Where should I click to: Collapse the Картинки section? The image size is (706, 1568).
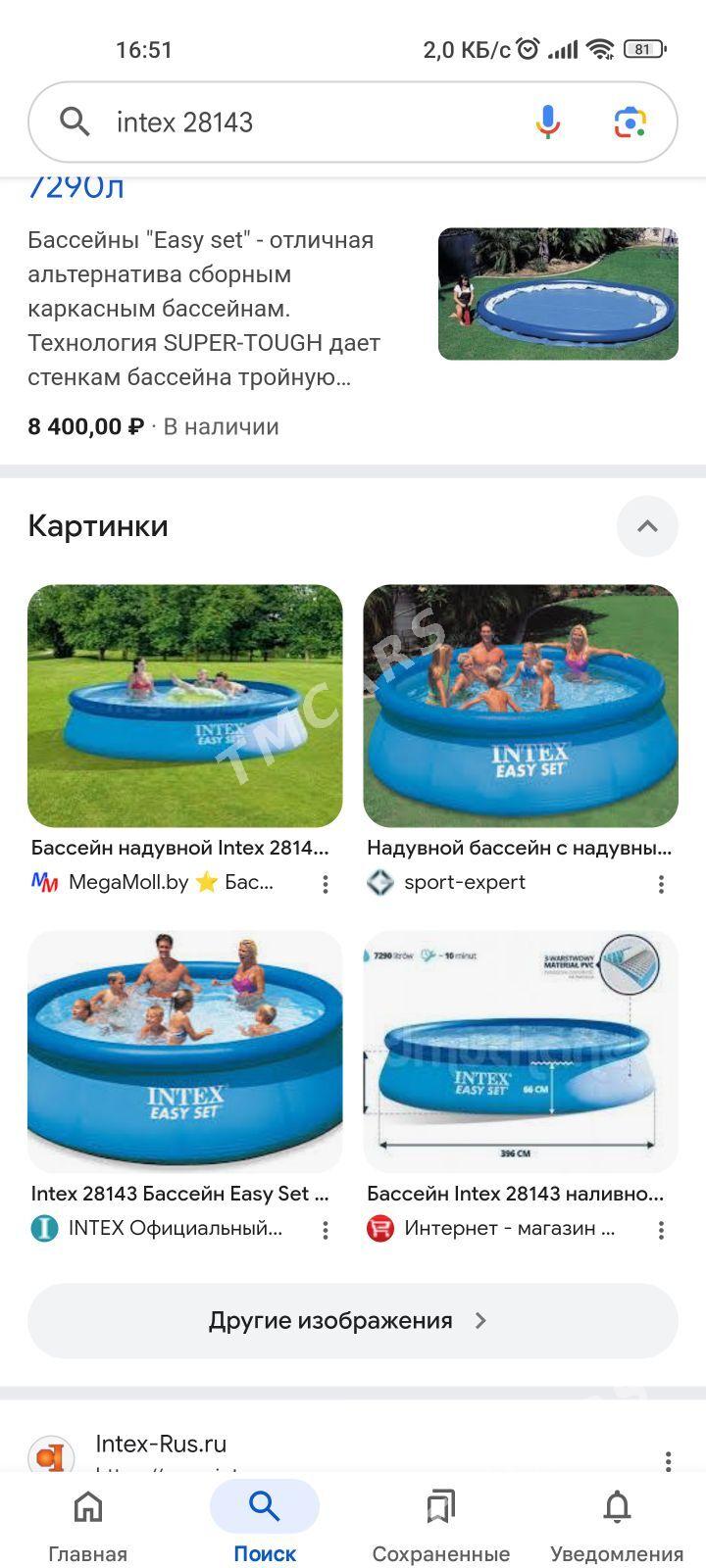(x=647, y=526)
